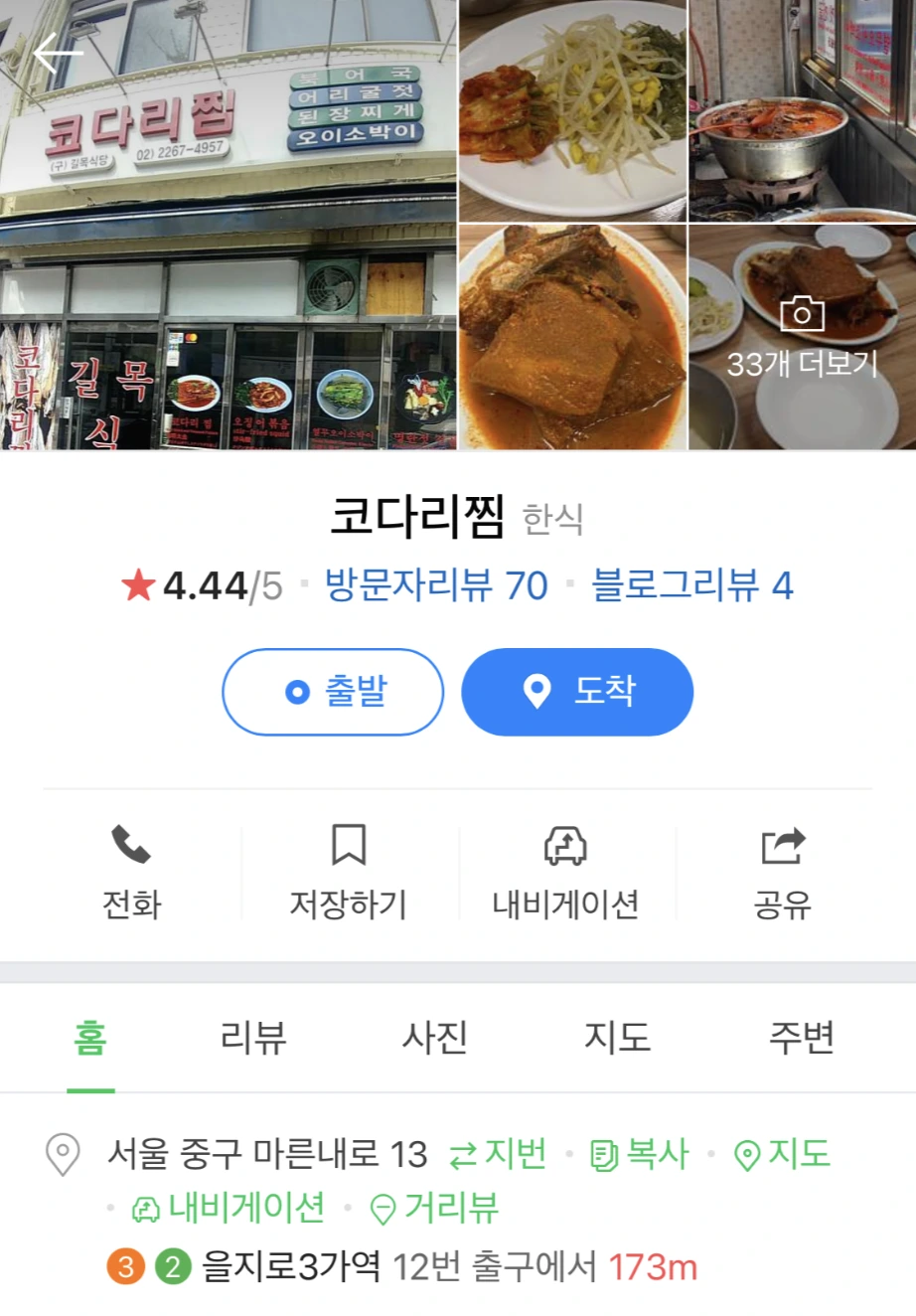Switch to the 지도 tab
916x1316 pixels.
coord(617,1038)
